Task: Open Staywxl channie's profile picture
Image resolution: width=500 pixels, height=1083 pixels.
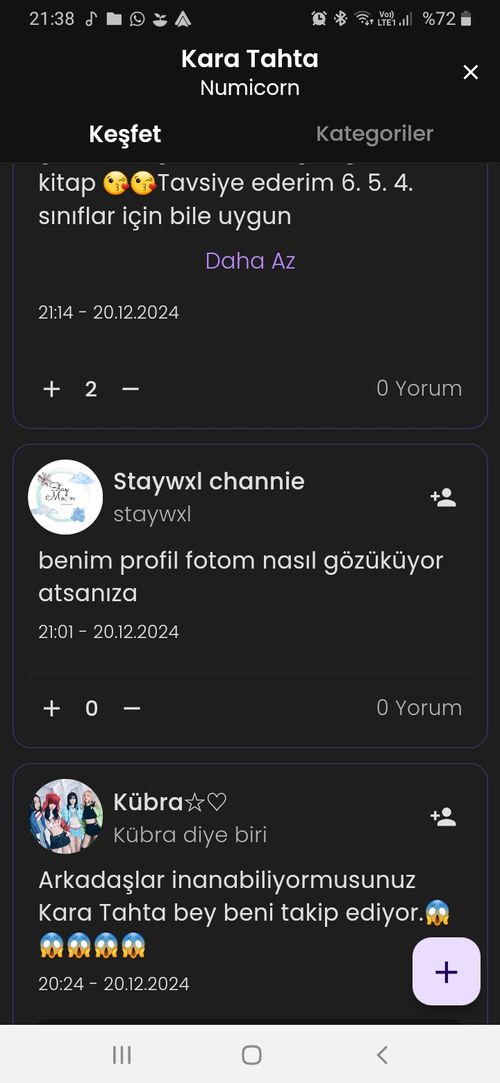Action: coord(66,497)
